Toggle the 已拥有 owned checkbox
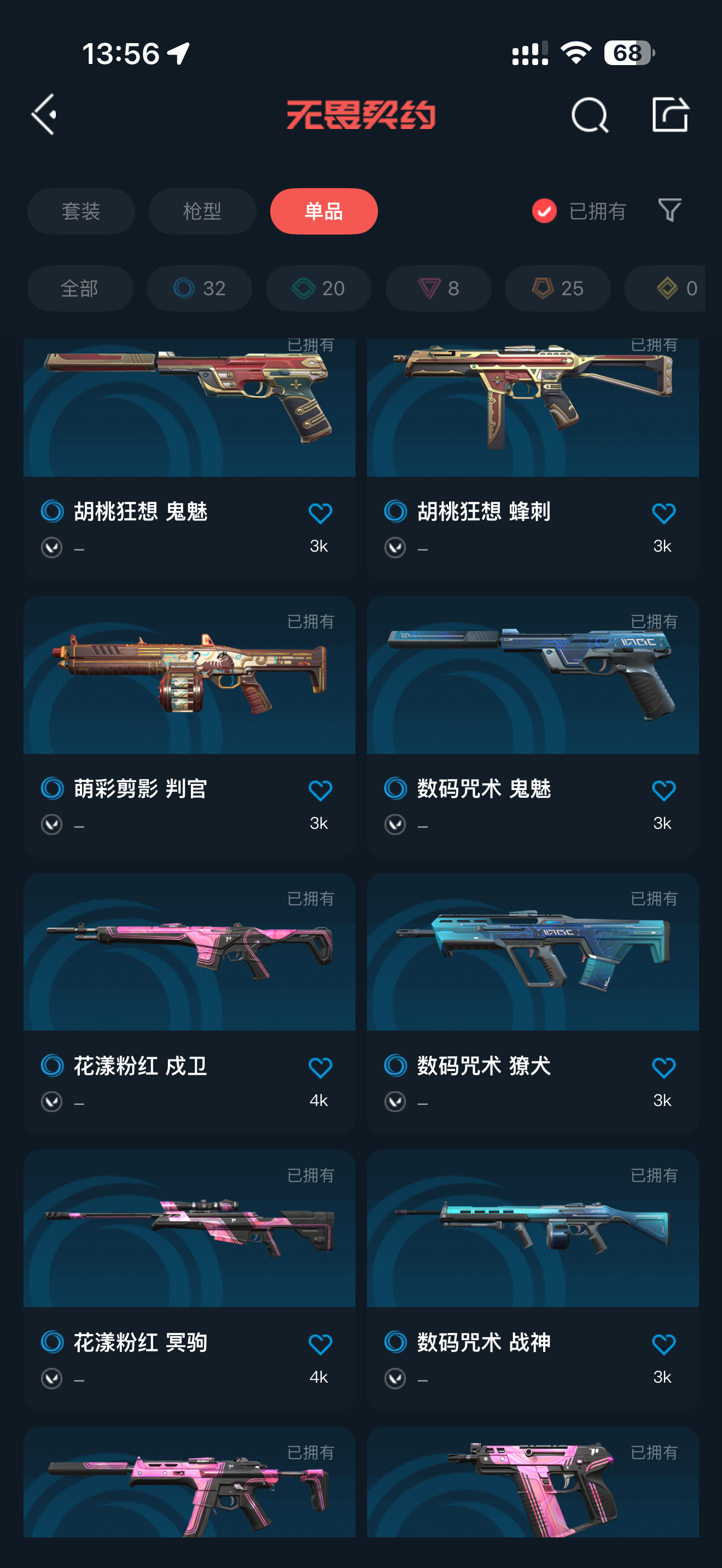The width and height of the screenshot is (722, 1568). (544, 211)
